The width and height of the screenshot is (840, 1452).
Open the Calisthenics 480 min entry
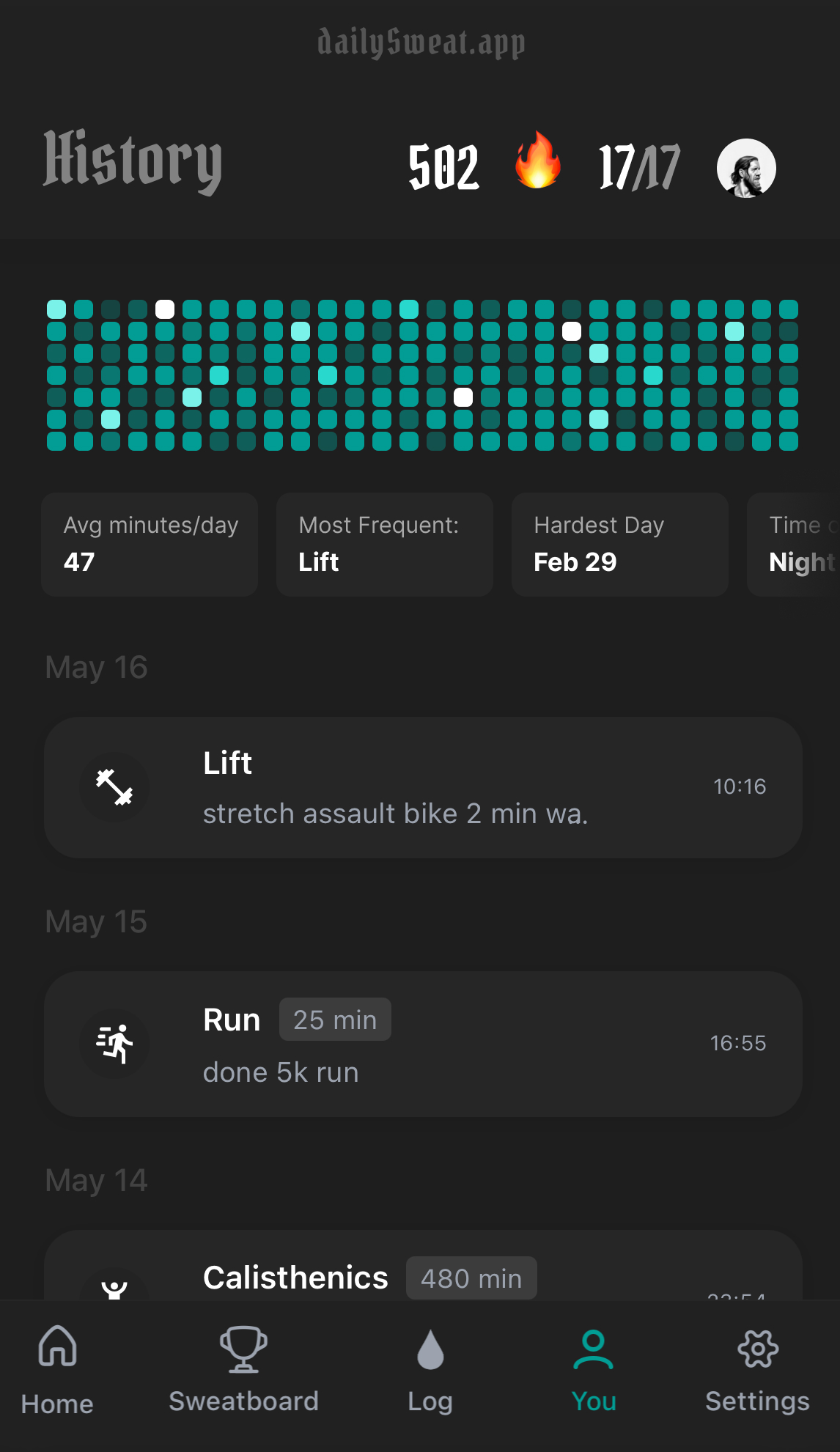(423, 1267)
